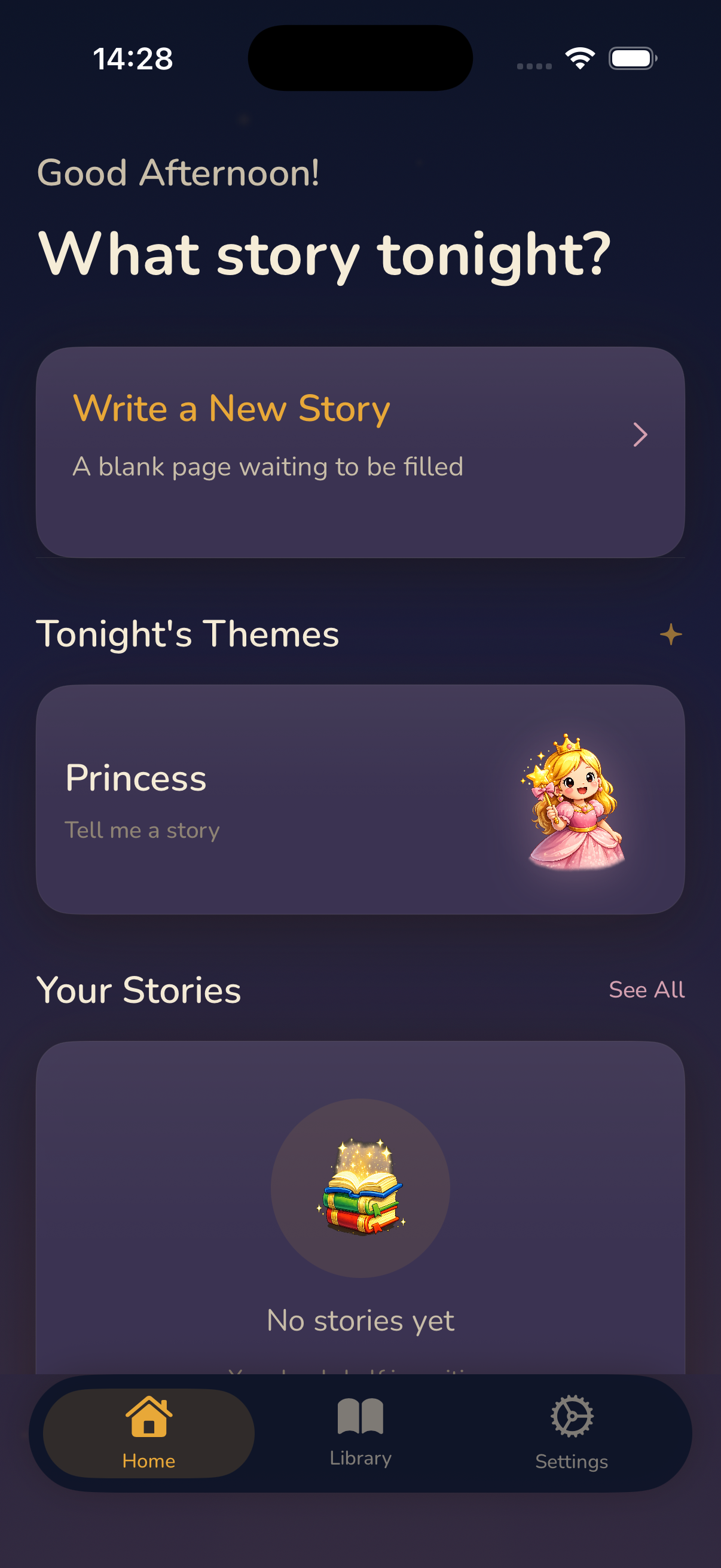
Task: Tap See All next to Your Stories
Action: click(646, 989)
